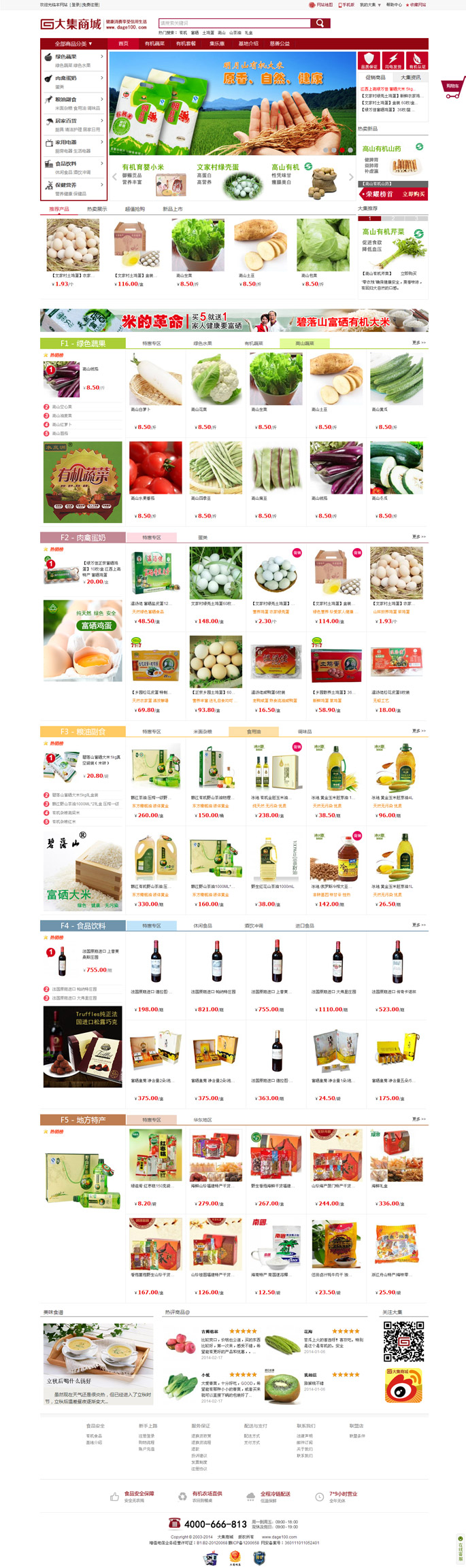The height and width of the screenshot is (1568, 466).
Task: Tap the 立即购买 button
Action: pyautogui.click(x=413, y=194)
